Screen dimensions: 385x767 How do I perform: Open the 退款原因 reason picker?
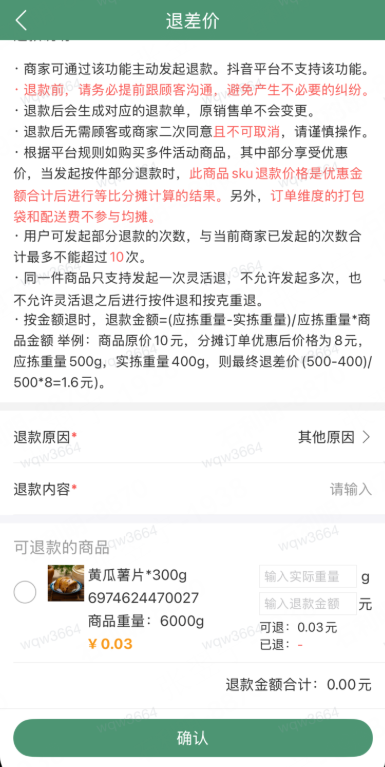click(192, 437)
